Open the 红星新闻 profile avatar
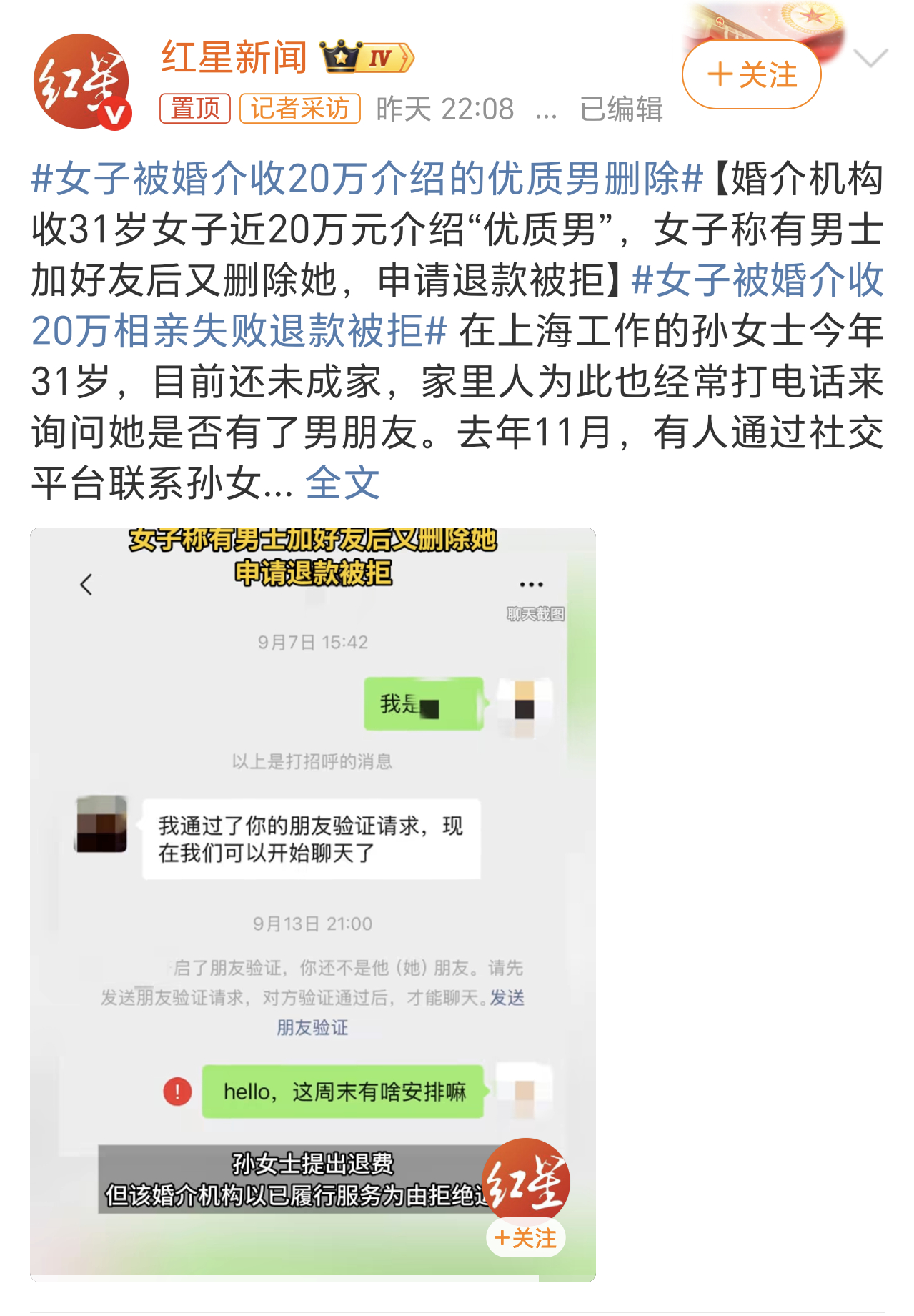 [x=81, y=81]
